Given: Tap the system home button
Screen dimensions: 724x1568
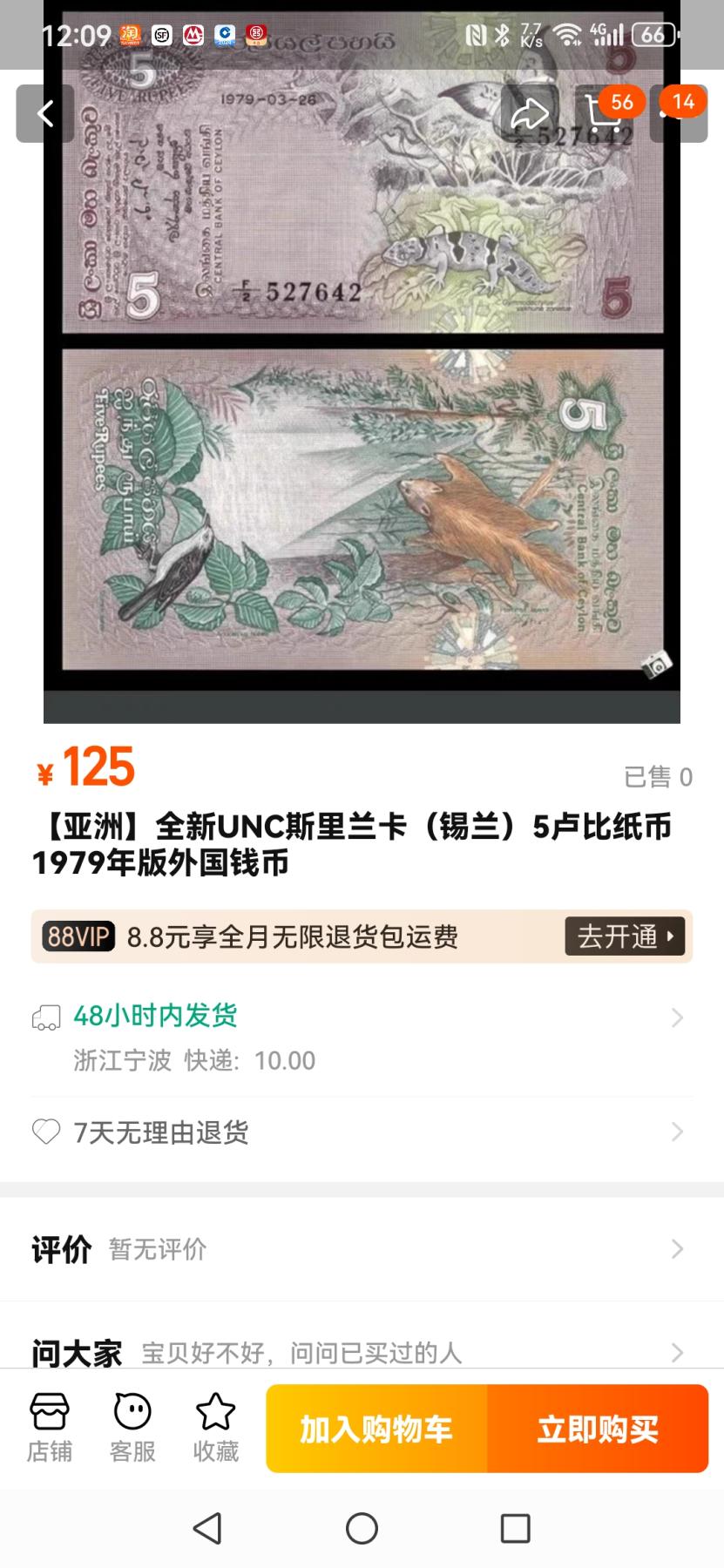Looking at the screenshot, I should pos(362,1528).
